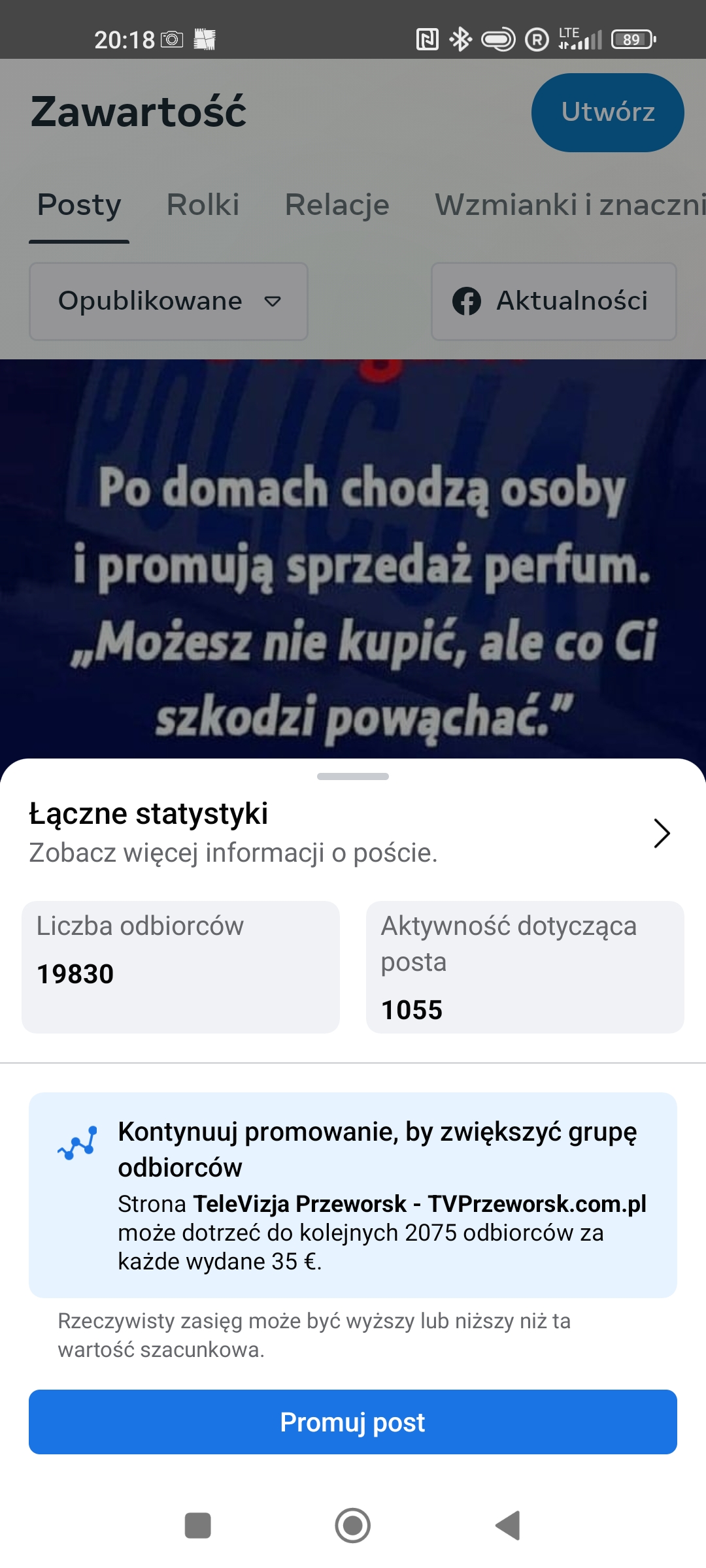Image resolution: width=706 pixels, height=1568 pixels.
Task: Tap the Utwórz button
Action: (607, 112)
